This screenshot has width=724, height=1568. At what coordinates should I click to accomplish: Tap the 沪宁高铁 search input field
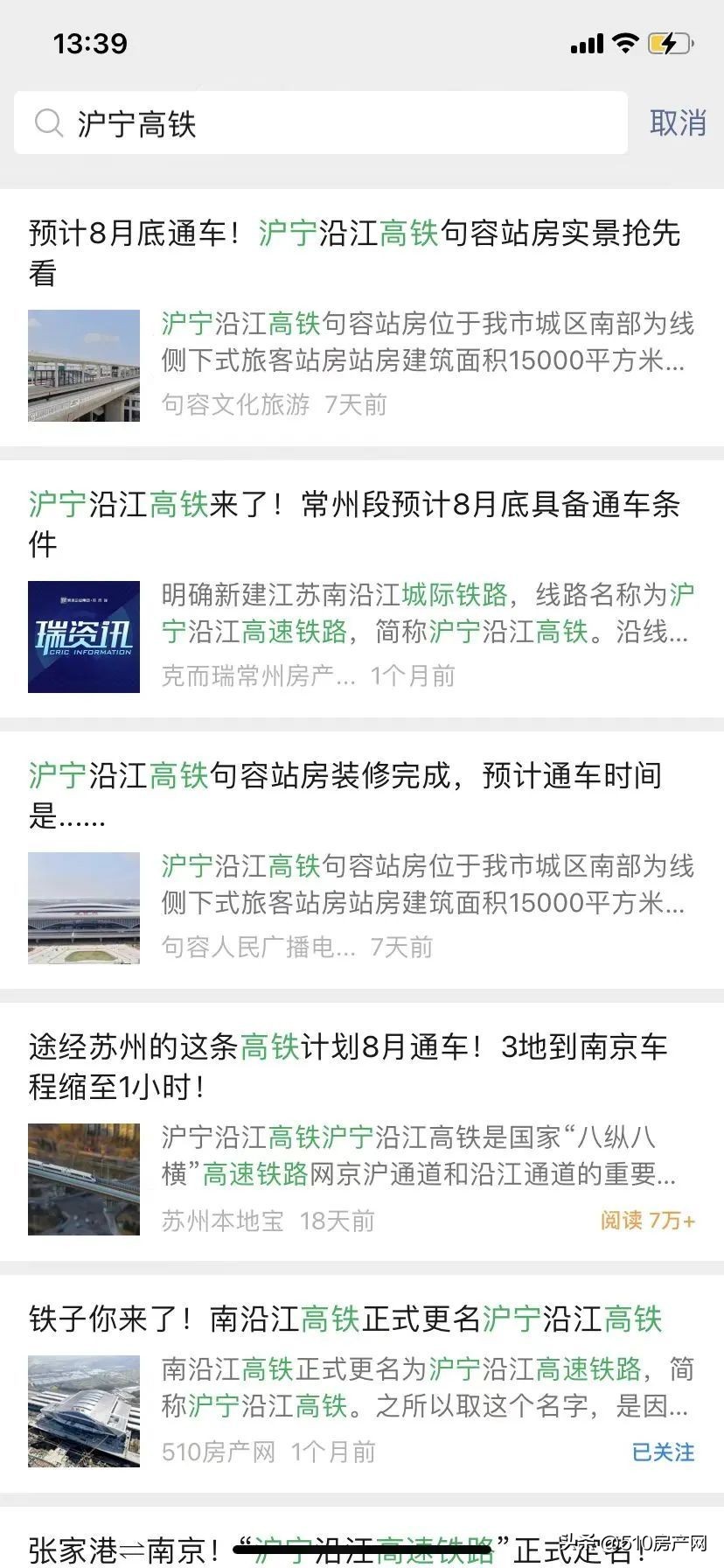(x=262, y=122)
